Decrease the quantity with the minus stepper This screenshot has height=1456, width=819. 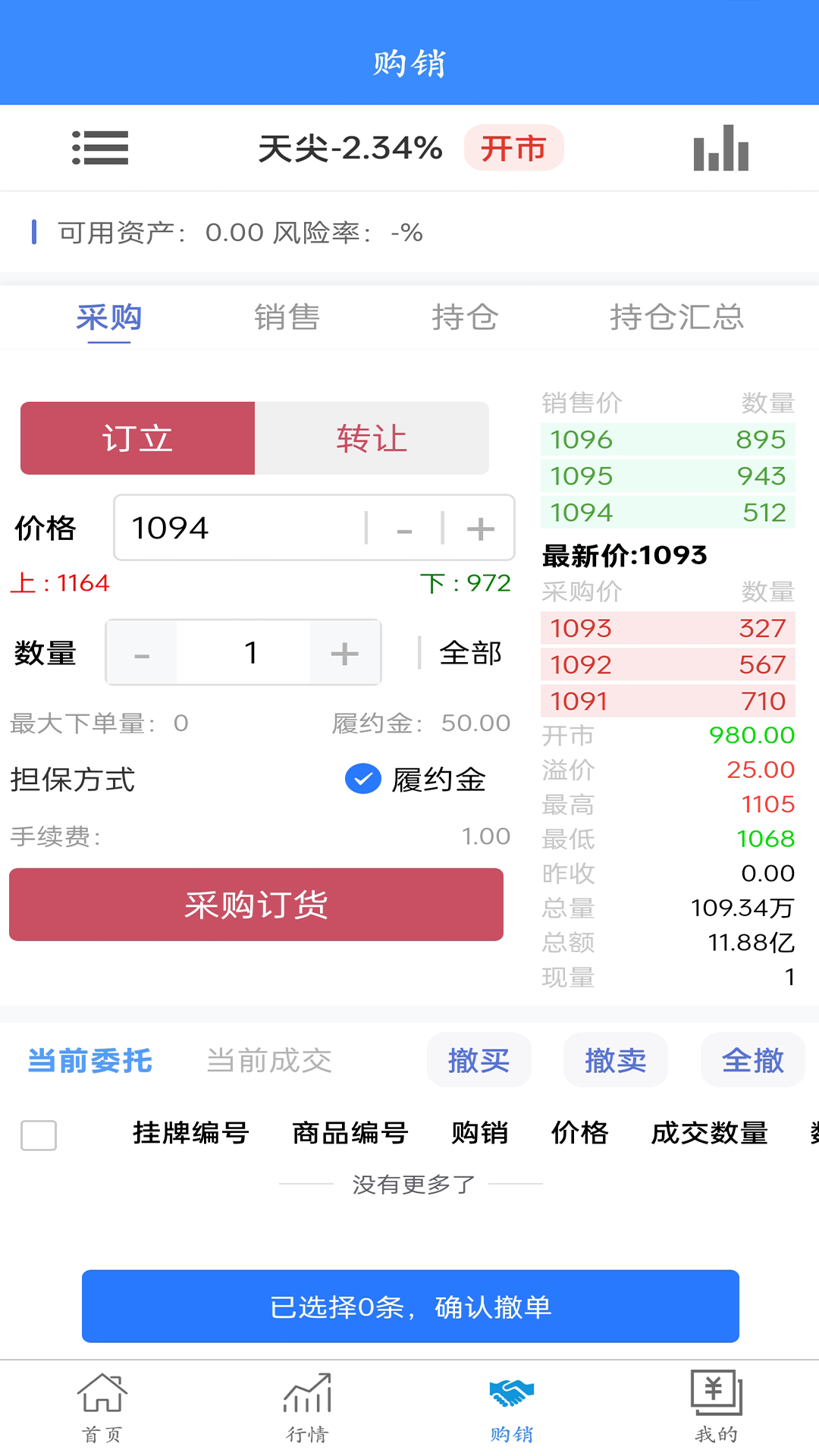[141, 652]
